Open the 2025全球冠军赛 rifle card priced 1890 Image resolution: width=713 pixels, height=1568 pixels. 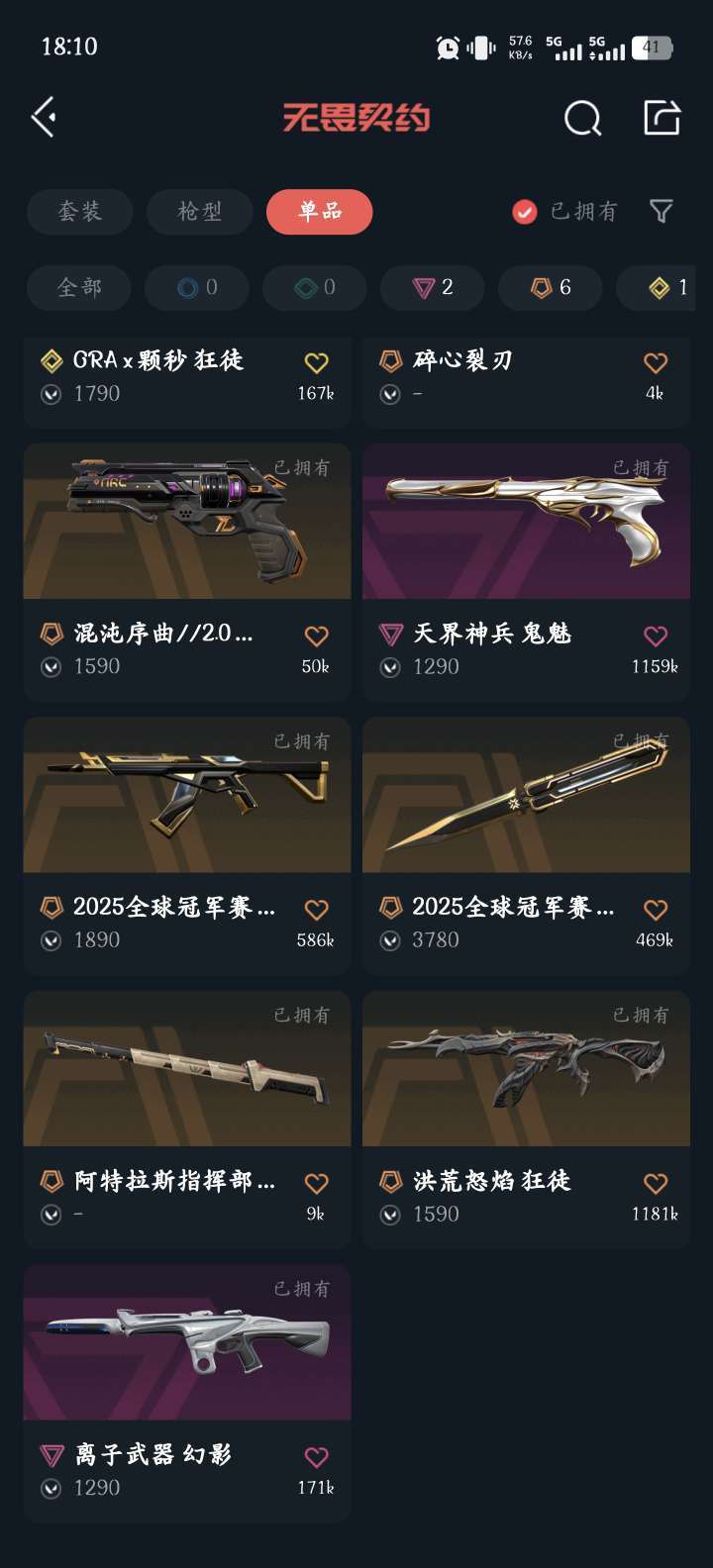187,846
